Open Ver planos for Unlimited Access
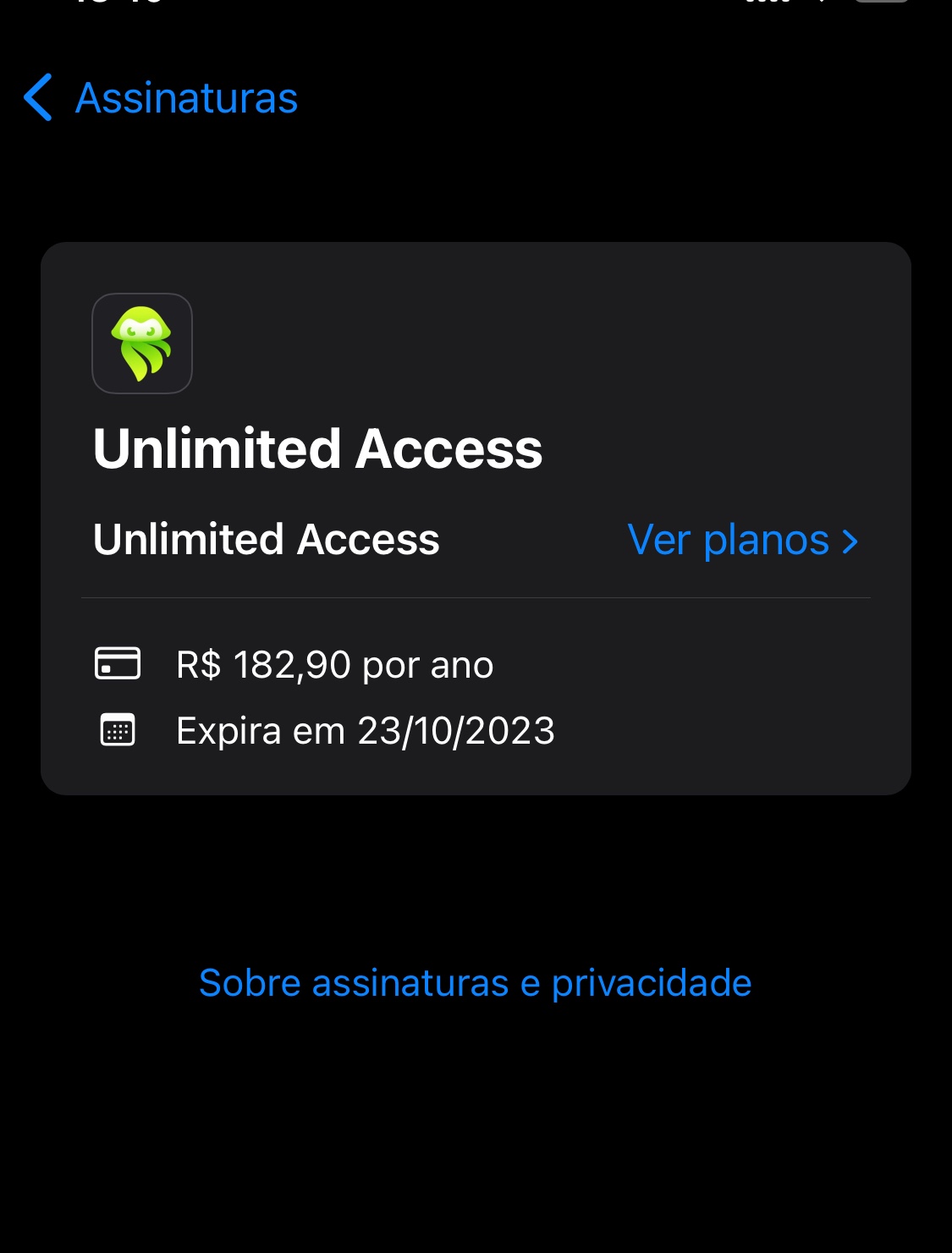Image resolution: width=952 pixels, height=1253 pixels. click(742, 540)
